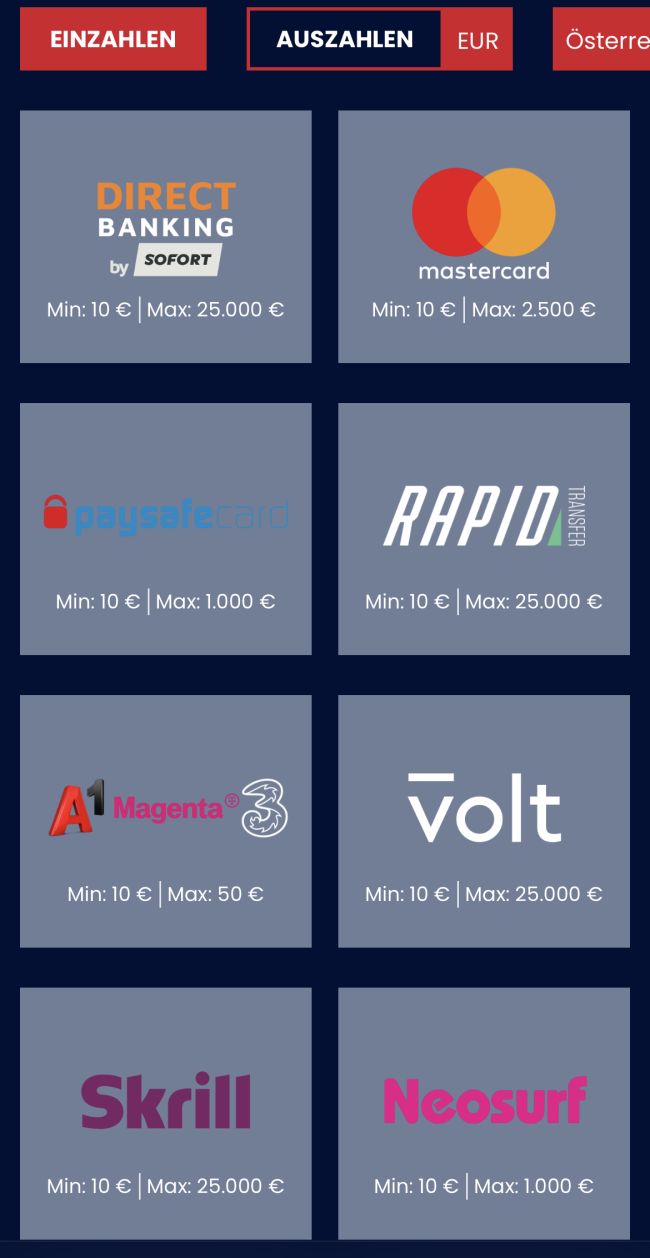
Task: Select the Mastercard payment method
Action: [x=484, y=237]
